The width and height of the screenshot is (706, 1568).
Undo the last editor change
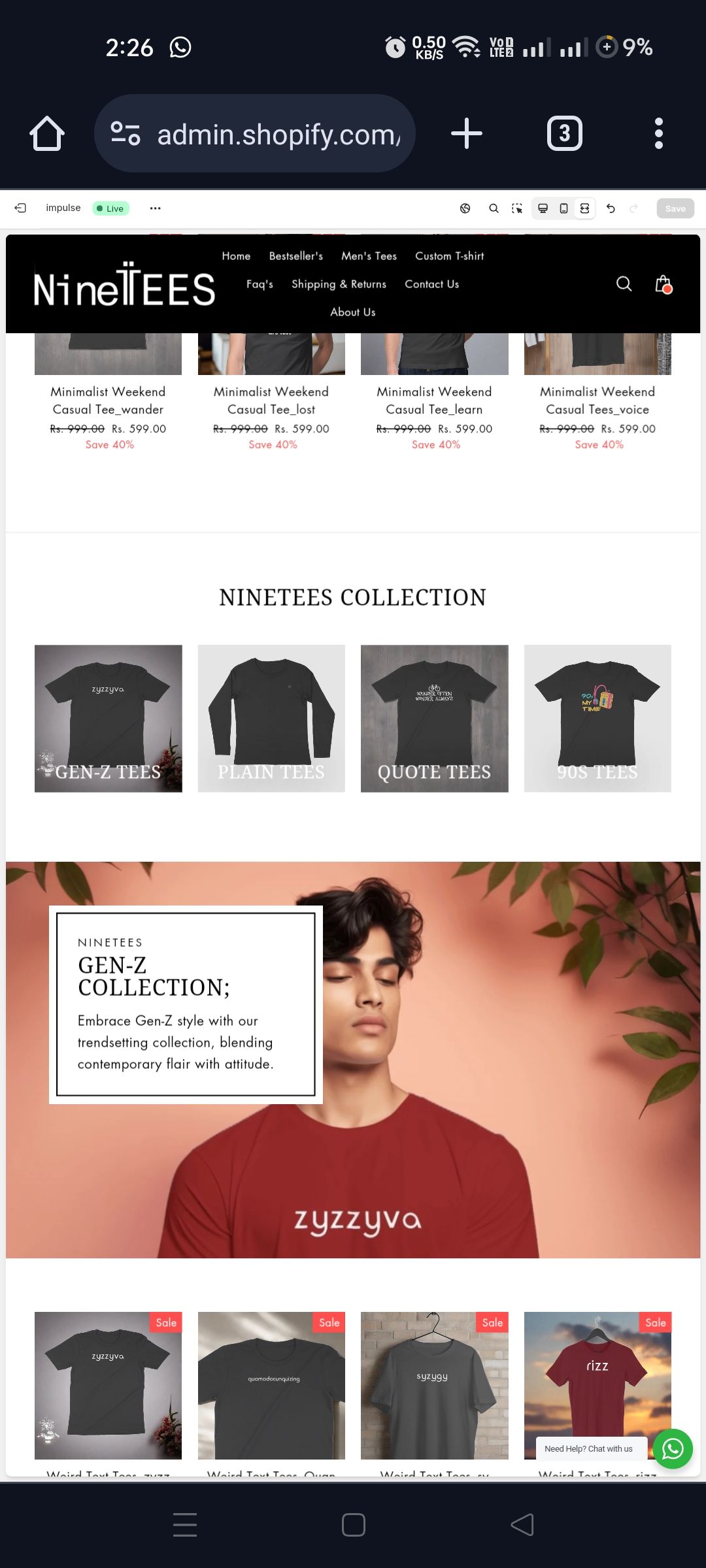pos(611,208)
